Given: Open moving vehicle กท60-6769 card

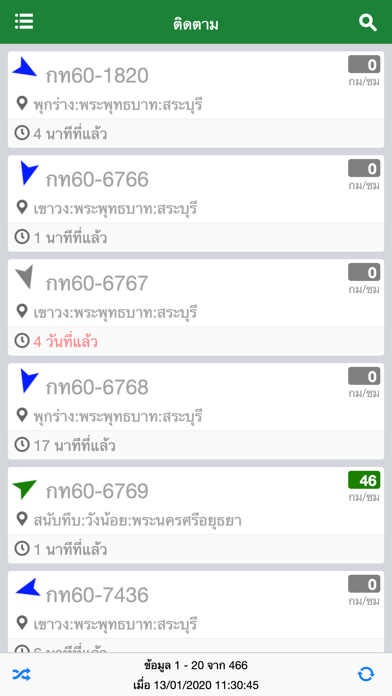Looking at the screenshot, I should pos(196,515).
